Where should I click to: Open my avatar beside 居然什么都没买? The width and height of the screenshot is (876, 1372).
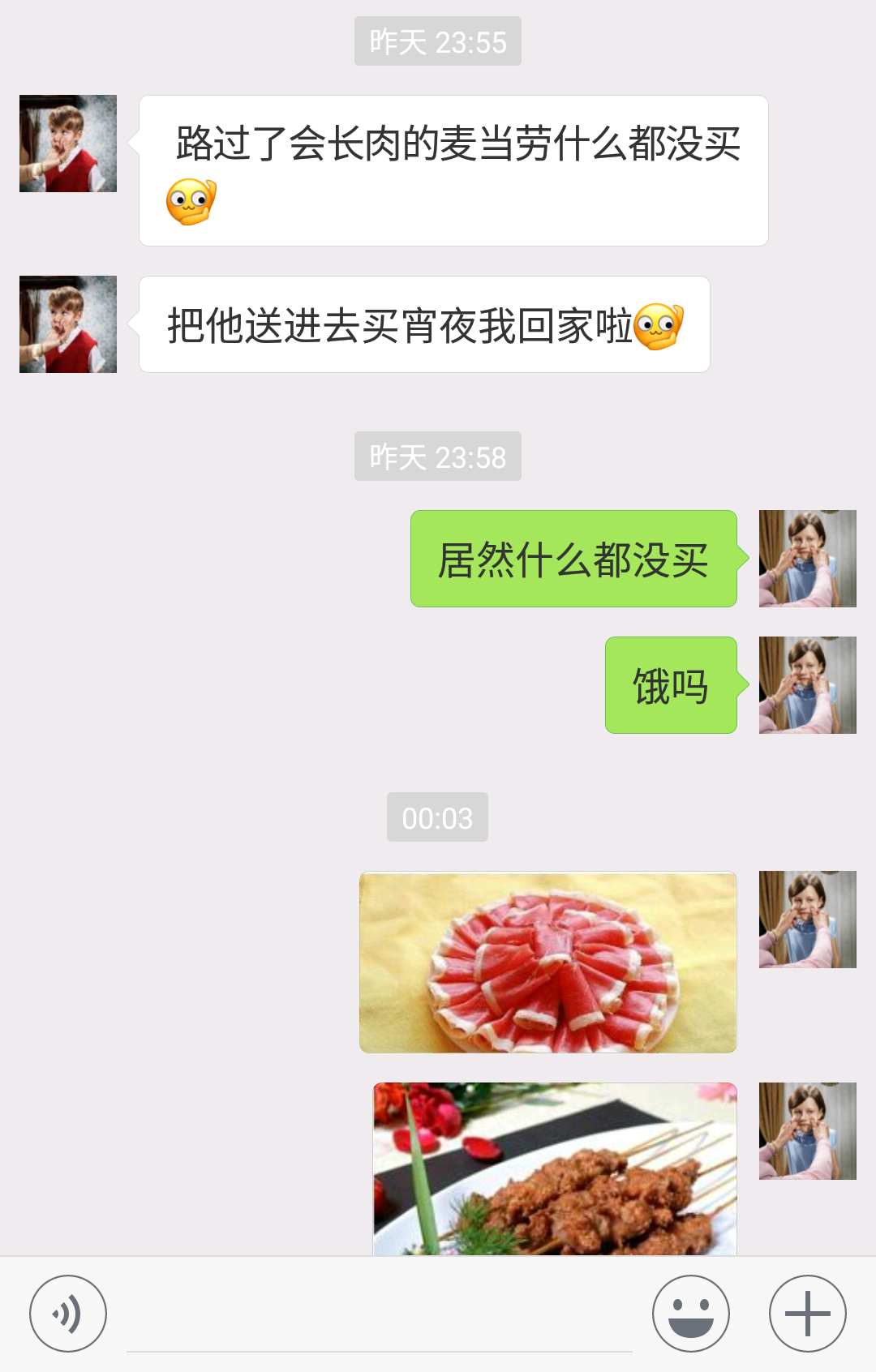click(x=807, y=559)
